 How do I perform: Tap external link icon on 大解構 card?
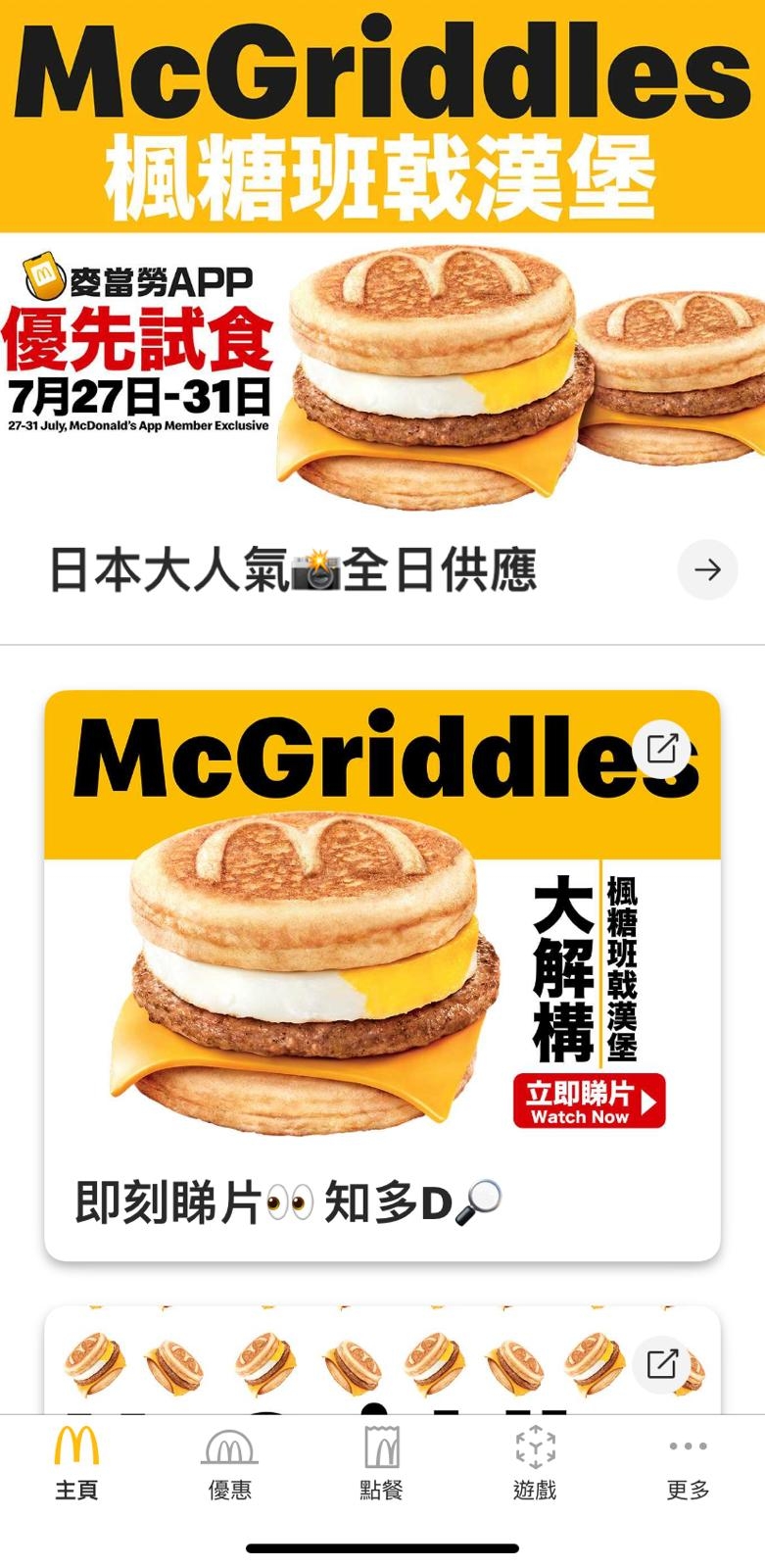662,750
